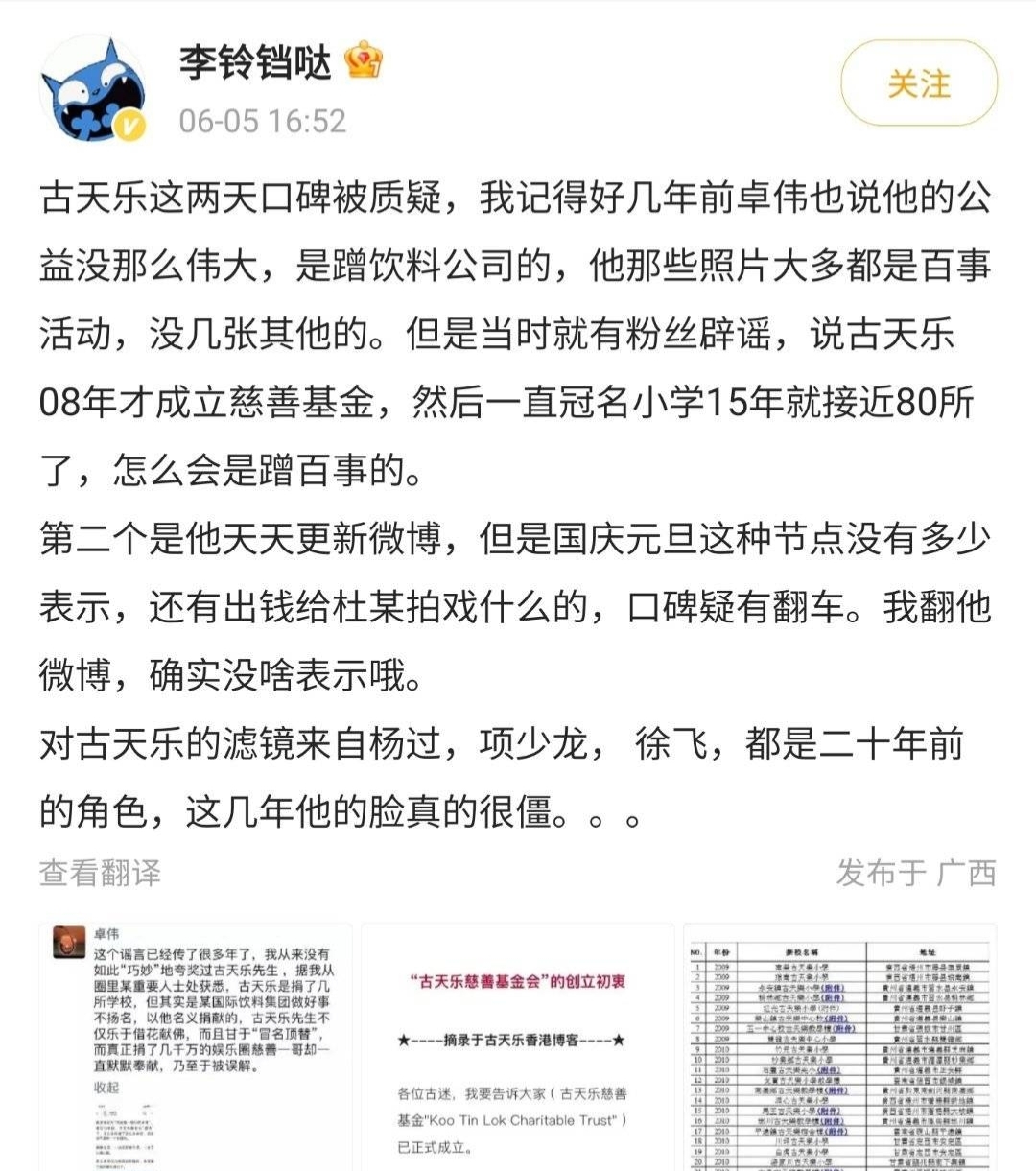
Task: Collapse 卓伟's statement via the 收起 link
Action: point(107,1087)
